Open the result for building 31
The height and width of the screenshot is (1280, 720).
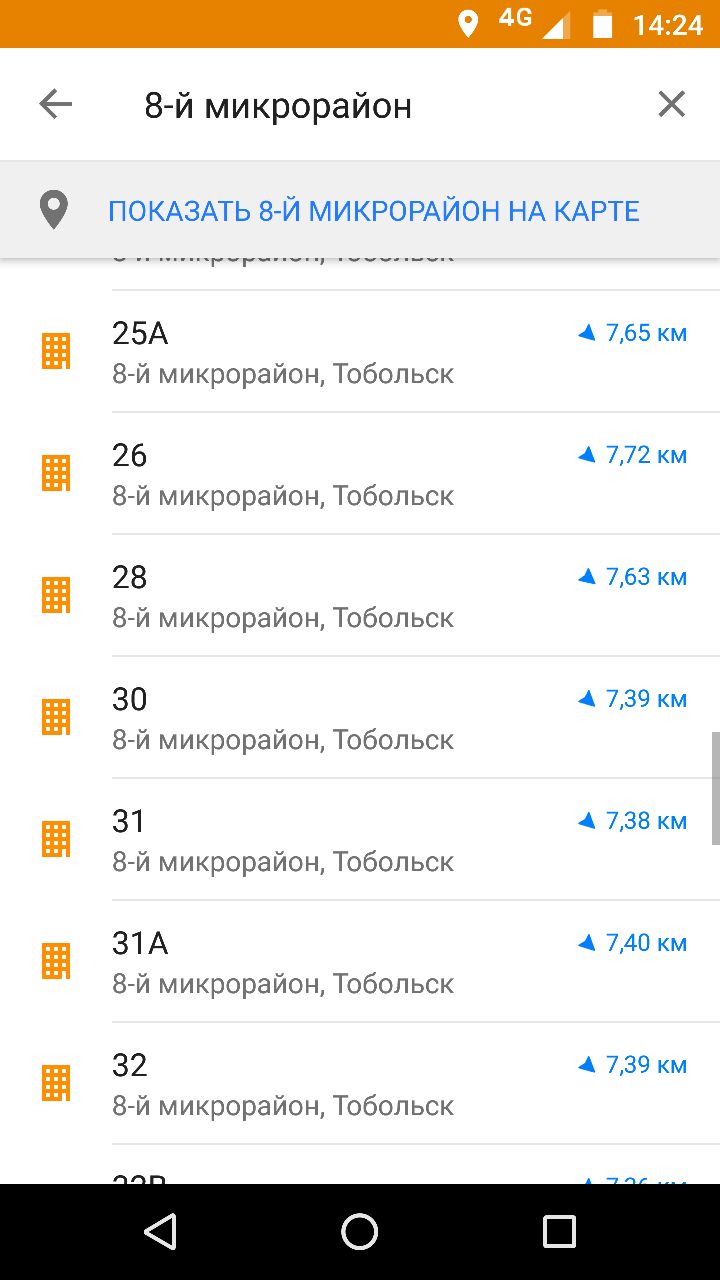click(360, 840)
